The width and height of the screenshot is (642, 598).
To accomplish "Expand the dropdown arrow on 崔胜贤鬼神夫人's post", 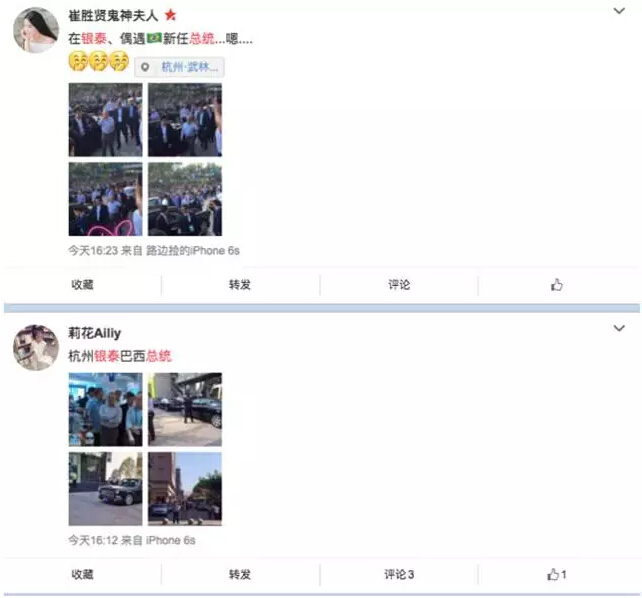I will (x=617, y=12).
